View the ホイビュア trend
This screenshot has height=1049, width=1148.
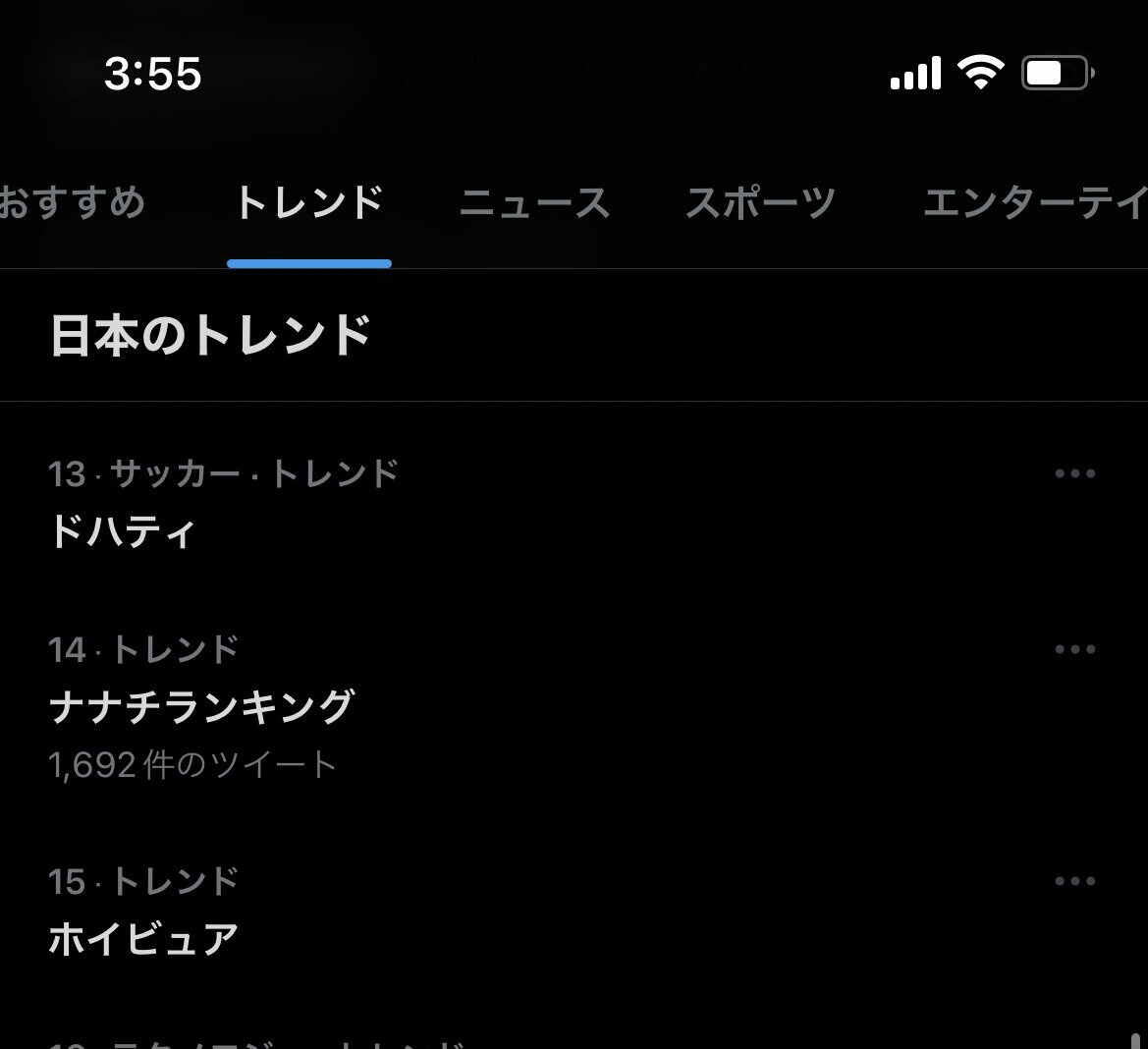(x=143, y=939)
